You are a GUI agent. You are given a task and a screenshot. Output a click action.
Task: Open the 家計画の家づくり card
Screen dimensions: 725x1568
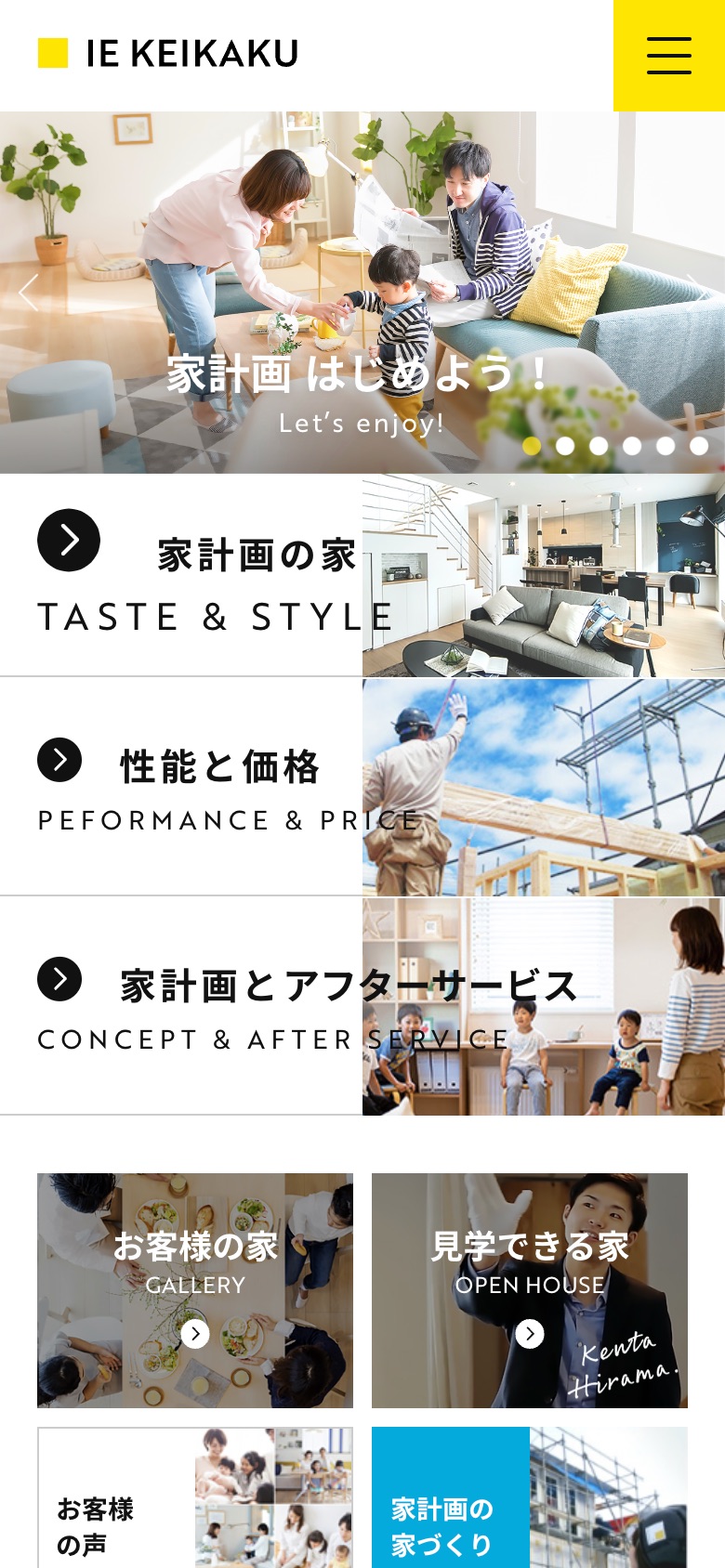530,1497
